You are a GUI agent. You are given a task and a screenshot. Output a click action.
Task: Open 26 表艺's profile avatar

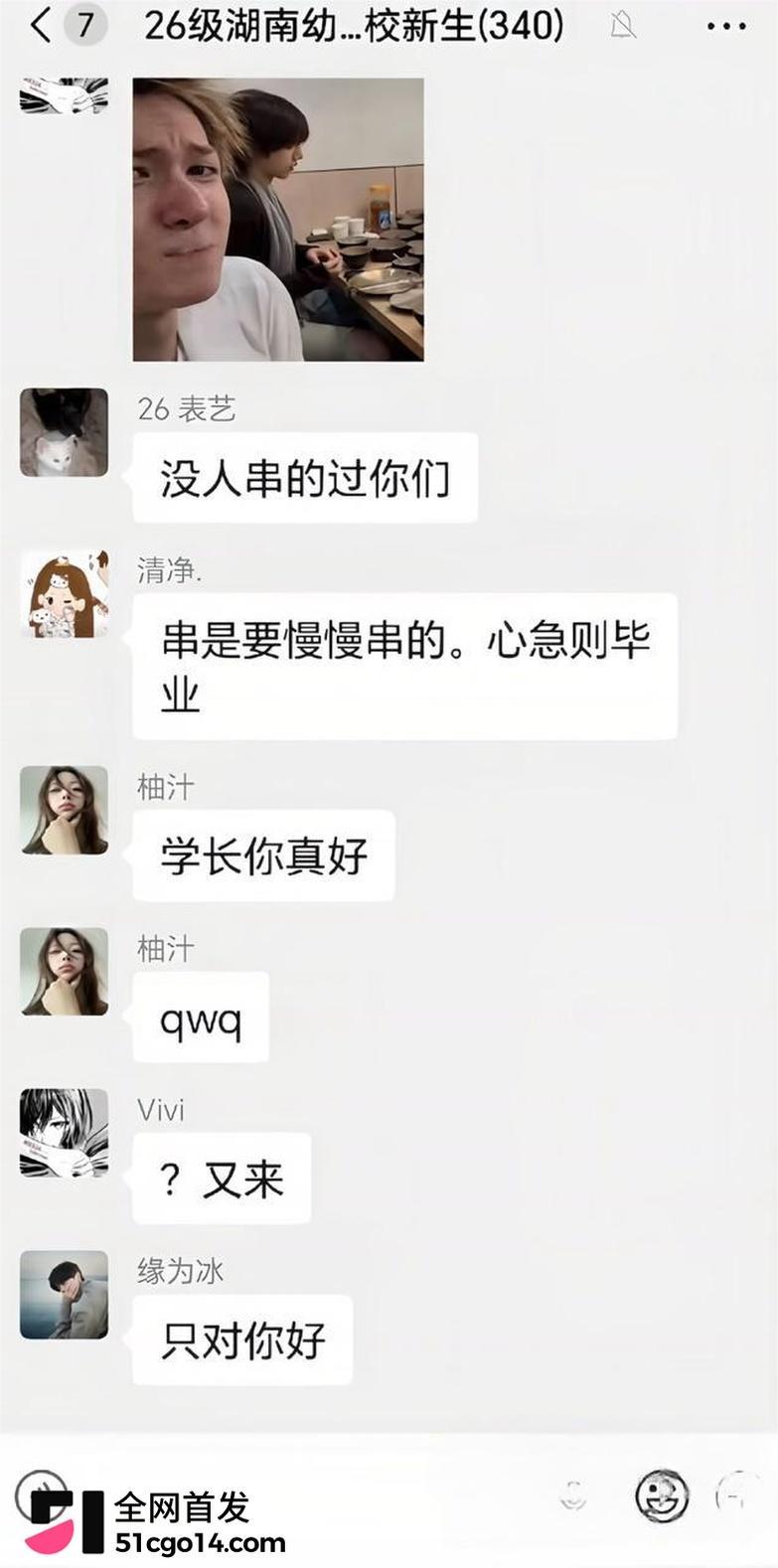click(65, 432)
